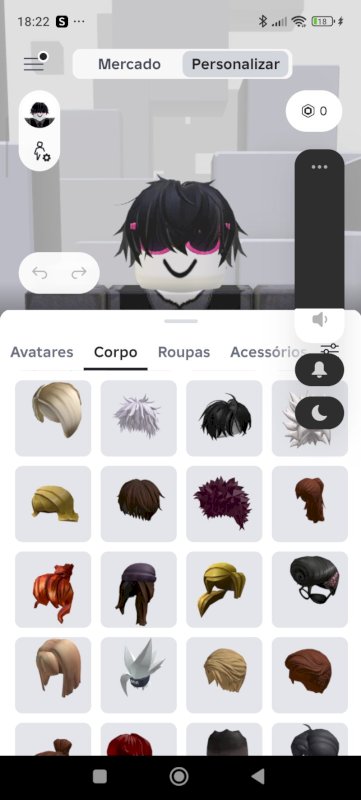Go to the Android home screen

point(179,777)
